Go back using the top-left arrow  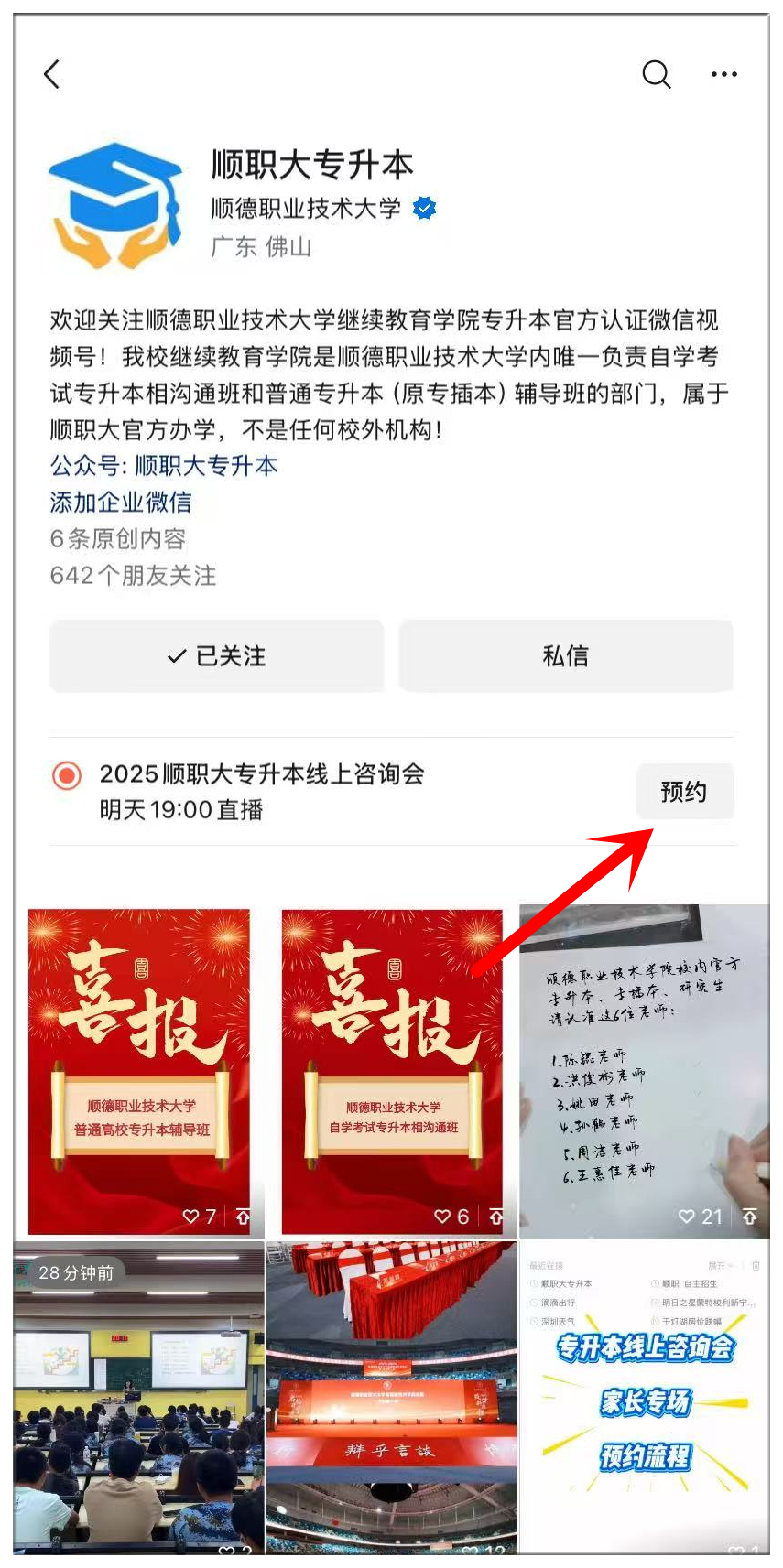point(52,74)
